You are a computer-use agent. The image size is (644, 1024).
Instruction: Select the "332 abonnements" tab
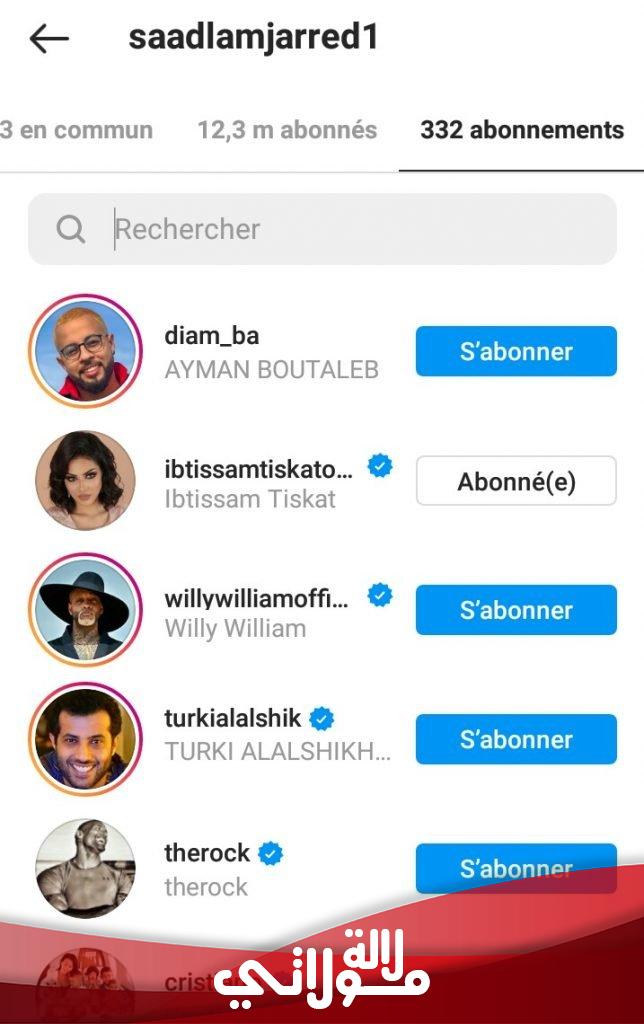tap(521, 130)
